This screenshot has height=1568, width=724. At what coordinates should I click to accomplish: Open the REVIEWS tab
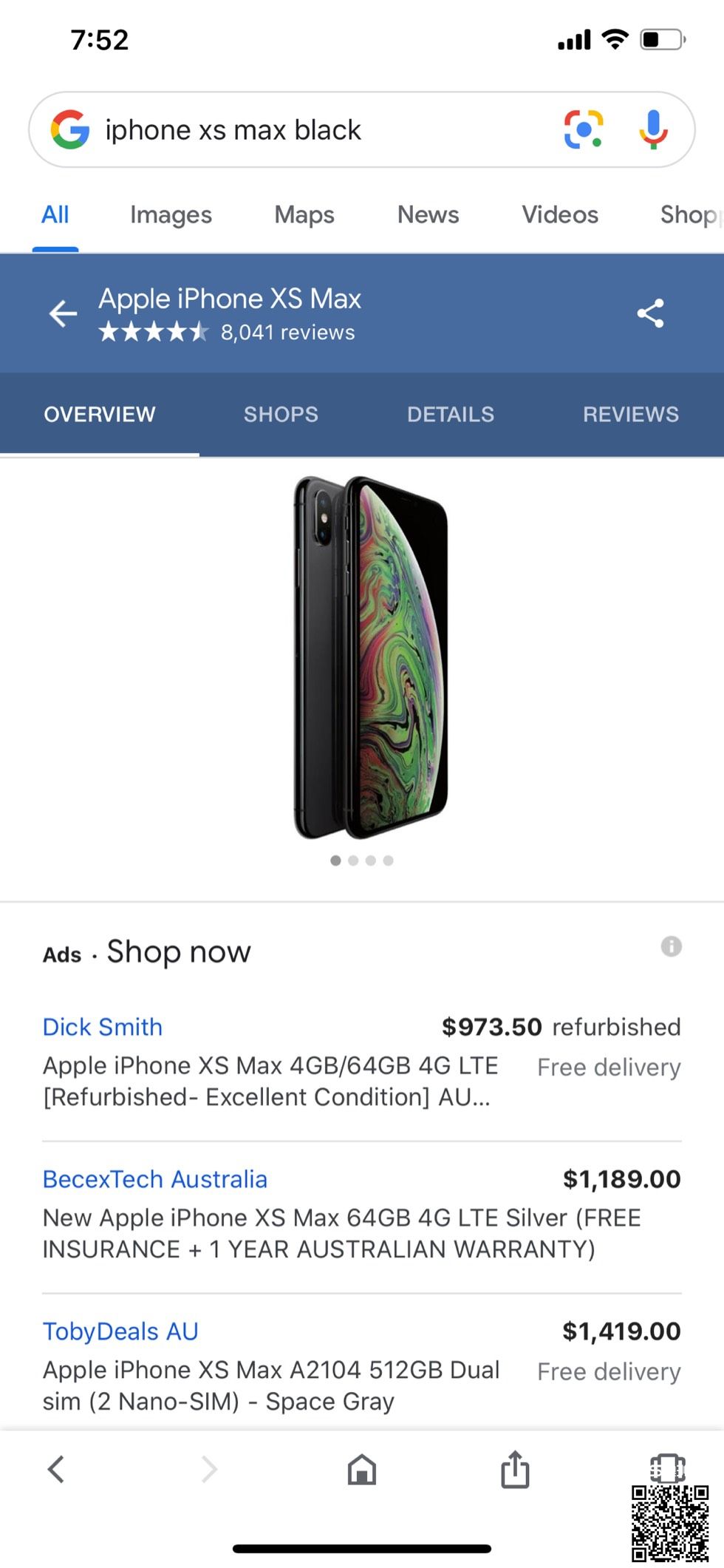coord(630,414)
